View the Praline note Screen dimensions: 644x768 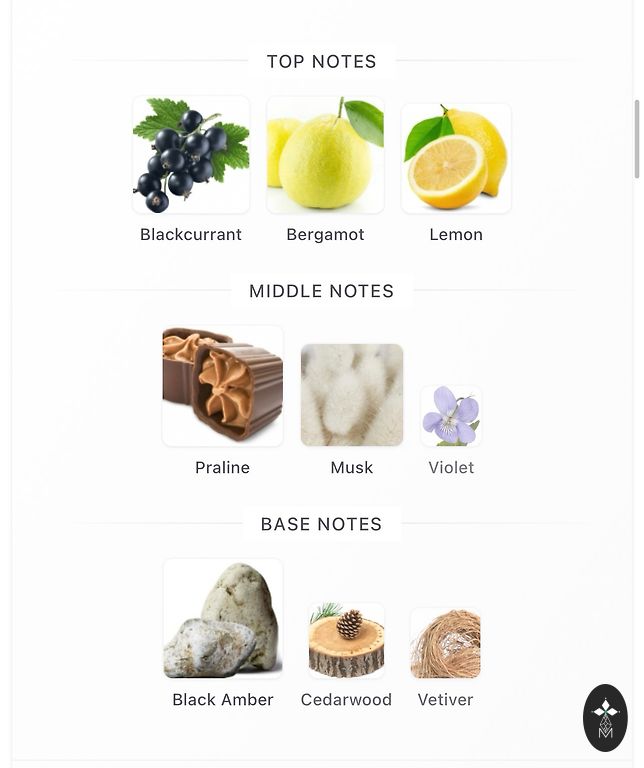(x=223, y=386)
